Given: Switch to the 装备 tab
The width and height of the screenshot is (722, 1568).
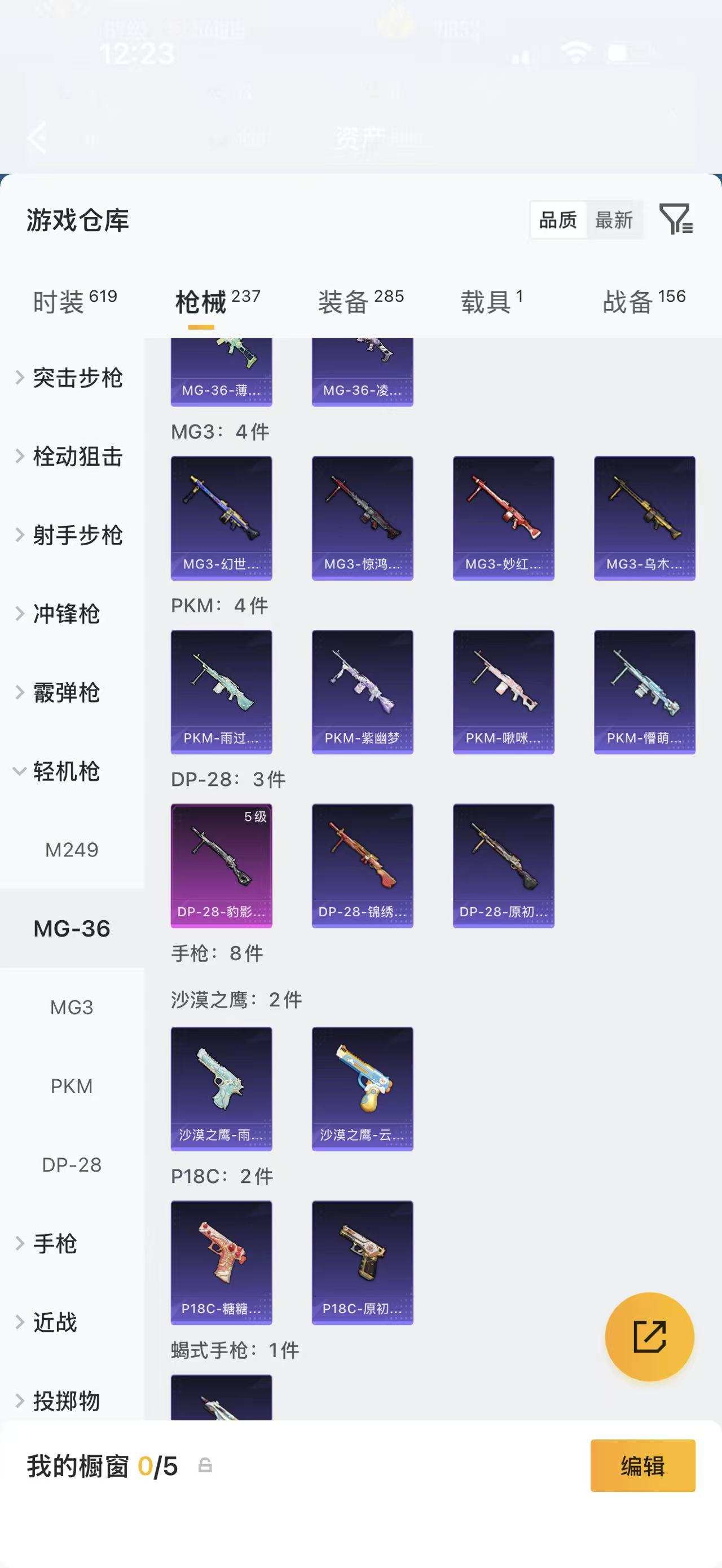Looking at the screenshot, I should pos(360,302).
